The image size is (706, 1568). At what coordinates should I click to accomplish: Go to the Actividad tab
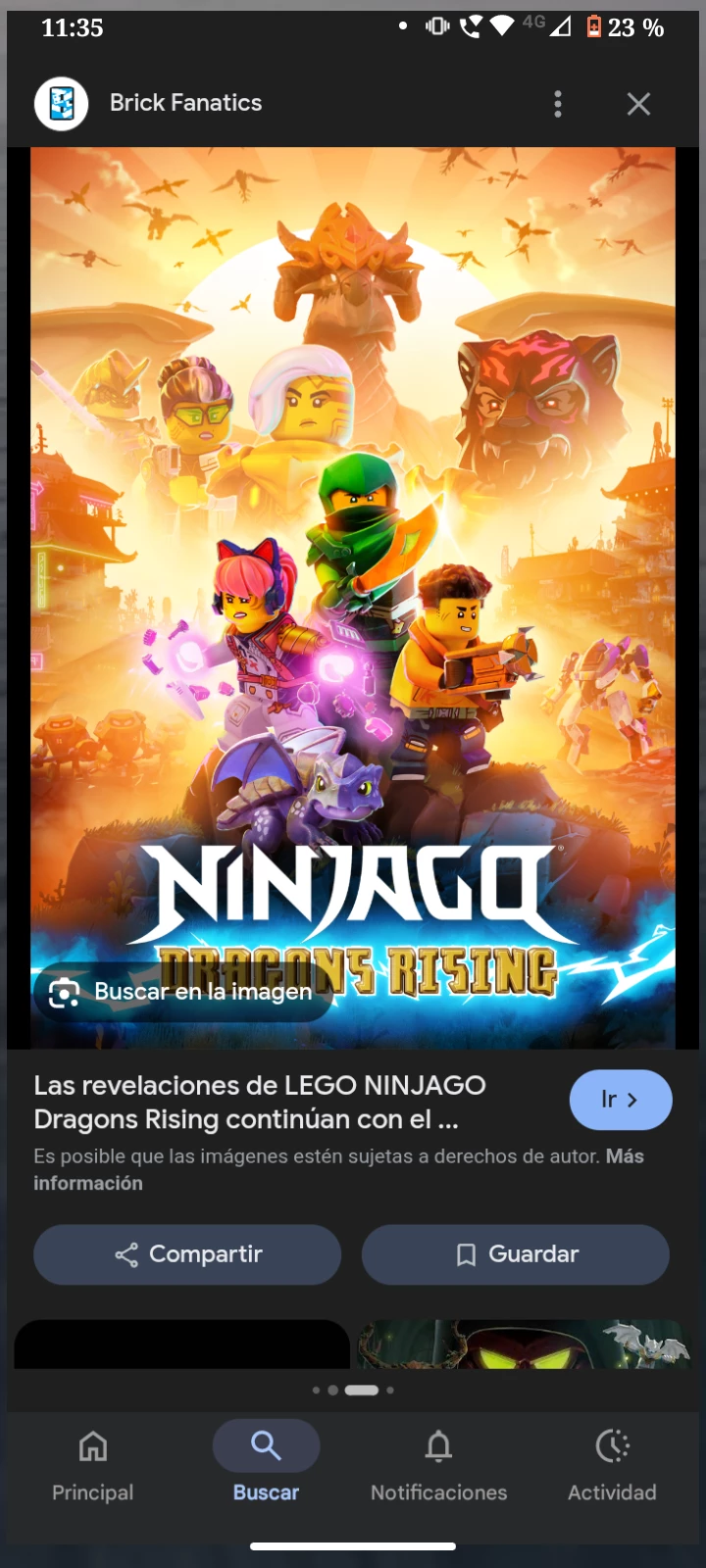[x=612, y=1464]
